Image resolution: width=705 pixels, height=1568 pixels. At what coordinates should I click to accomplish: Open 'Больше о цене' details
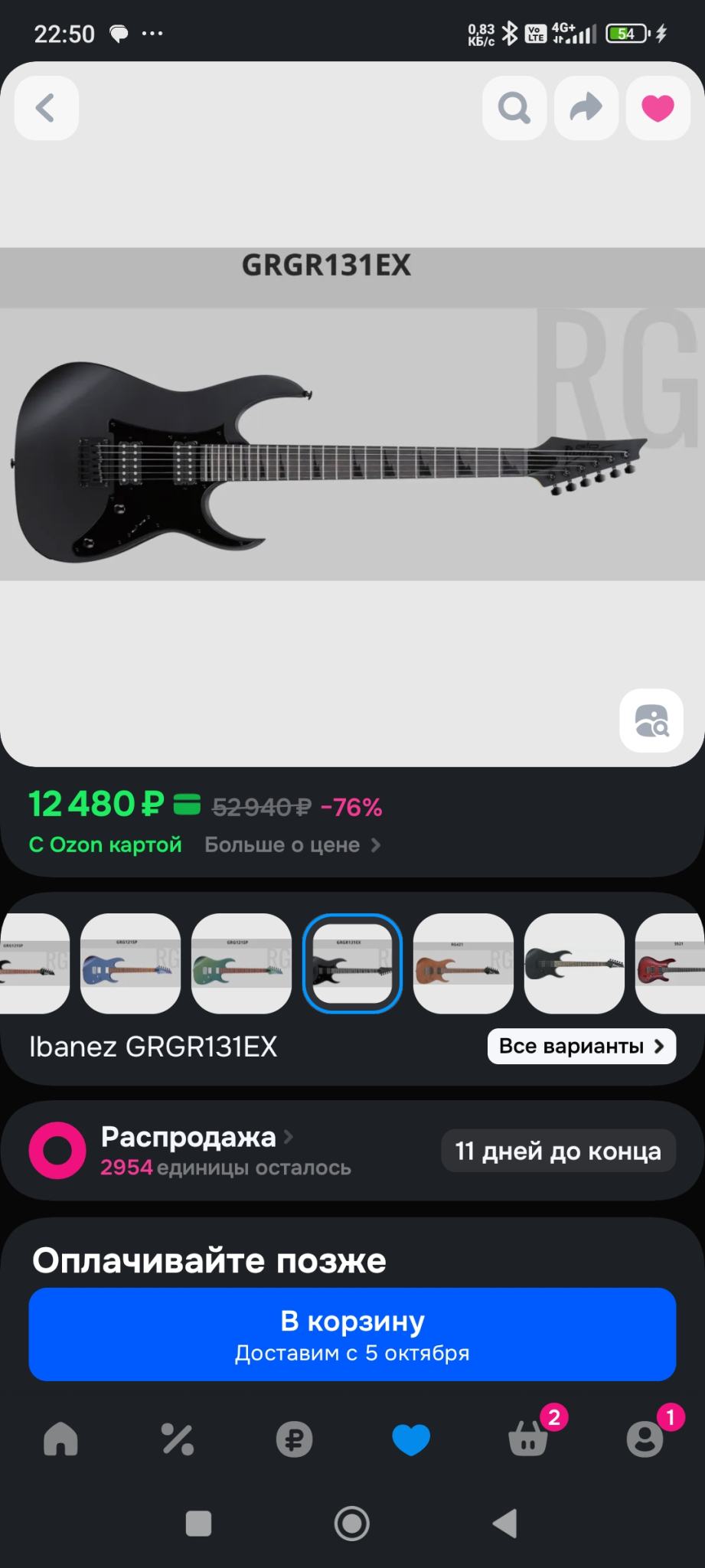point(292,845)
